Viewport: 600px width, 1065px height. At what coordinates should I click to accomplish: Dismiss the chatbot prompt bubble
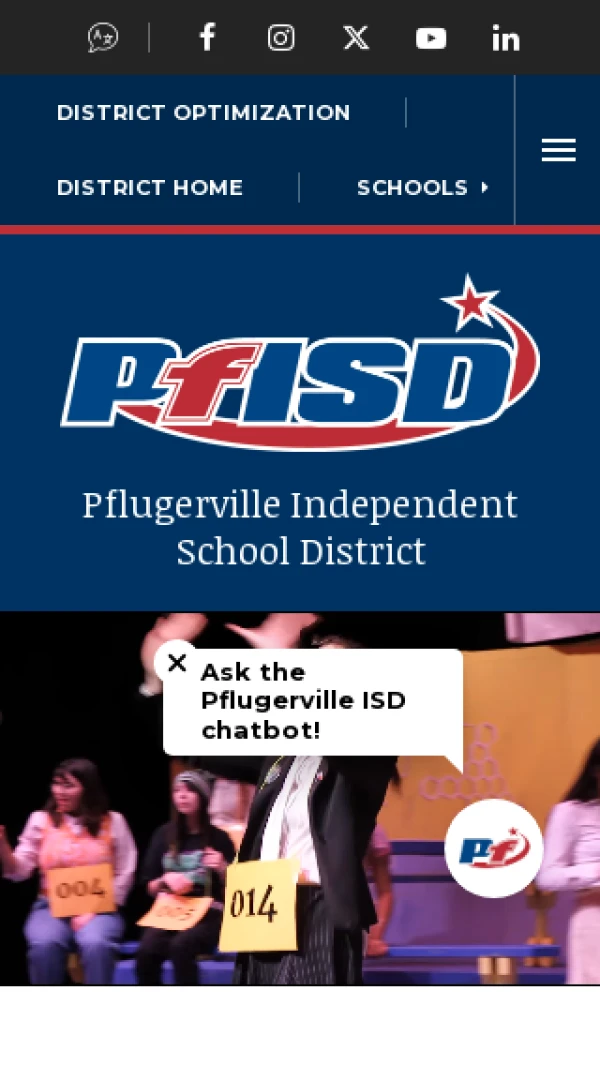click(x=177, y=662)
